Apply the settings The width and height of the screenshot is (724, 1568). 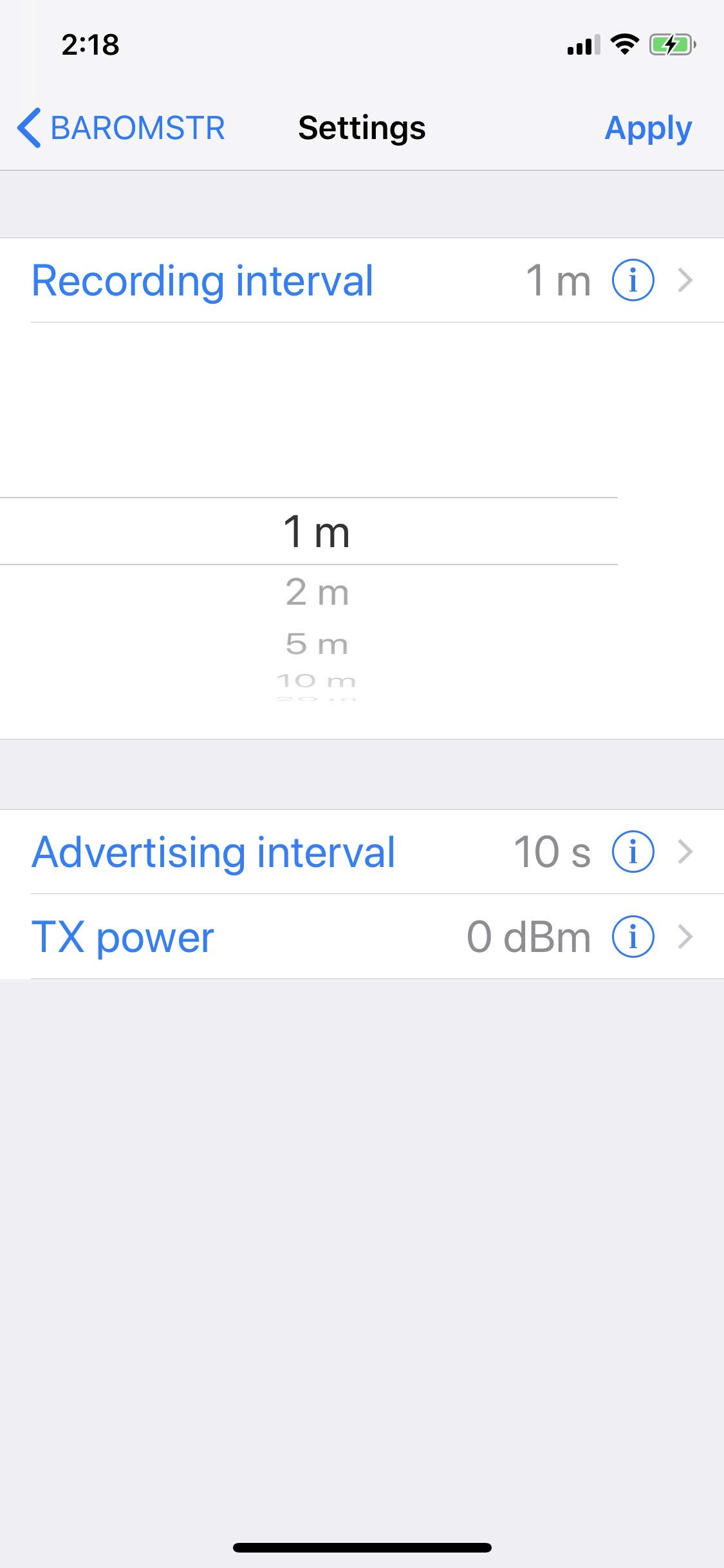(x=647, y=127)
